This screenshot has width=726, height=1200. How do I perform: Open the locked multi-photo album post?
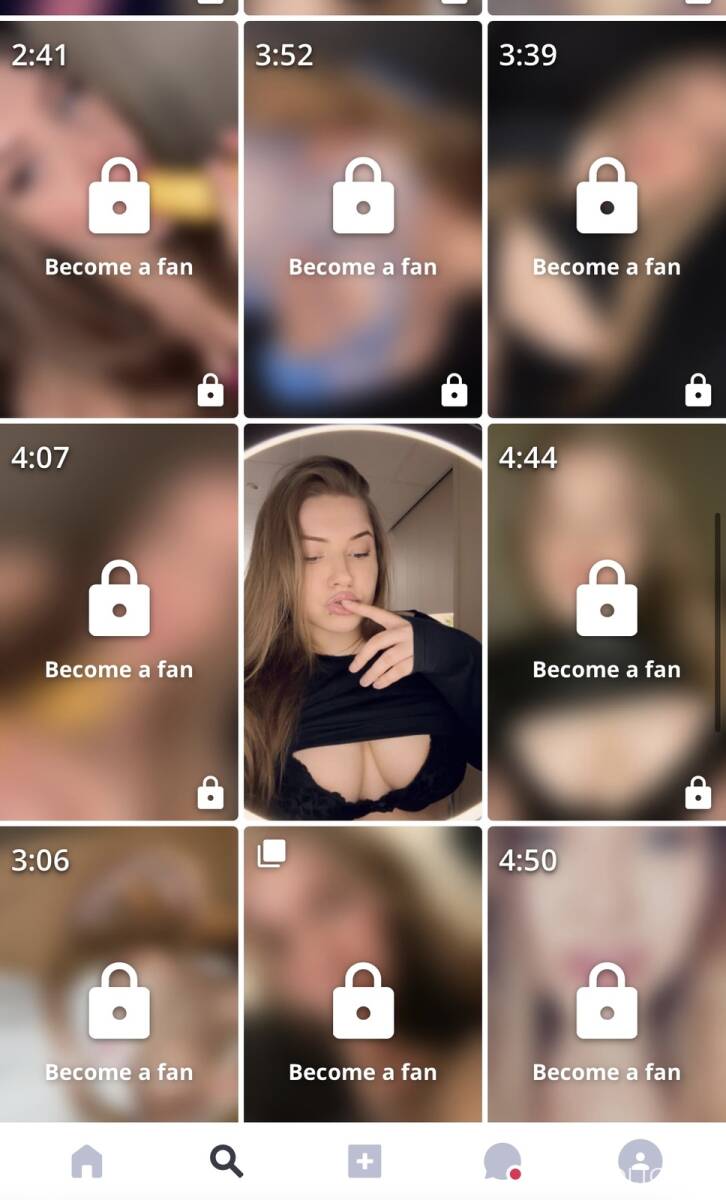coord(363,975)
